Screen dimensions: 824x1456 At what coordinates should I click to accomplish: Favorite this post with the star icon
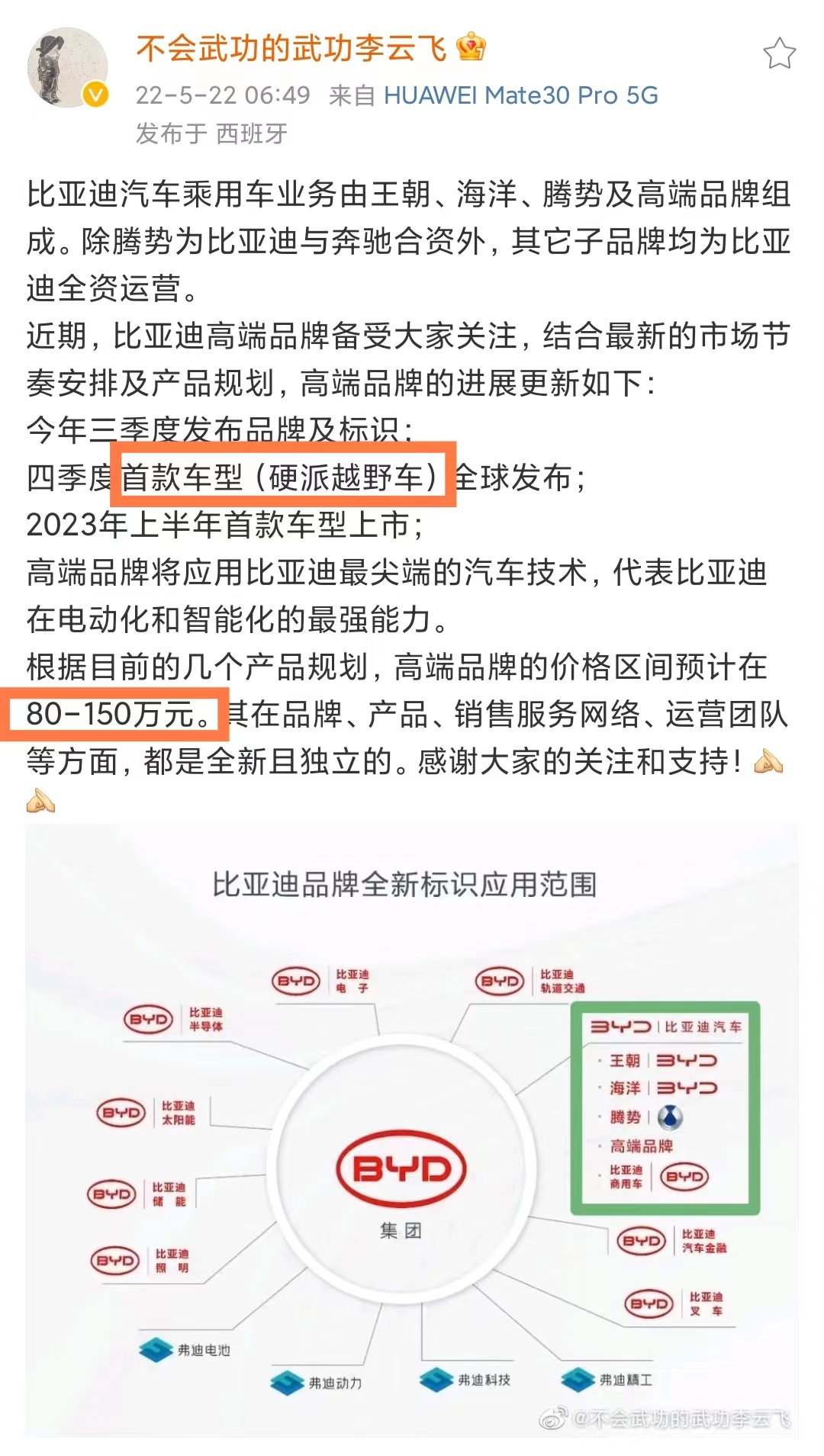pyautogui.click(x=779, y=53)
